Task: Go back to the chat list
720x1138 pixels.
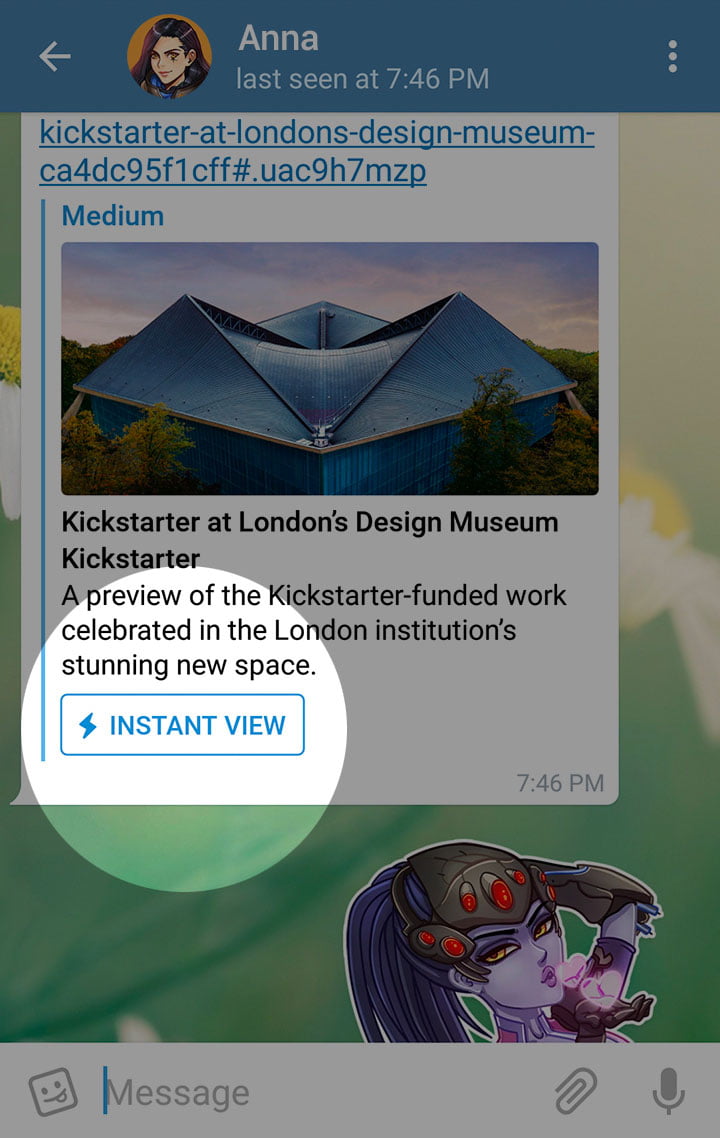Action: (x=55, y=57)
